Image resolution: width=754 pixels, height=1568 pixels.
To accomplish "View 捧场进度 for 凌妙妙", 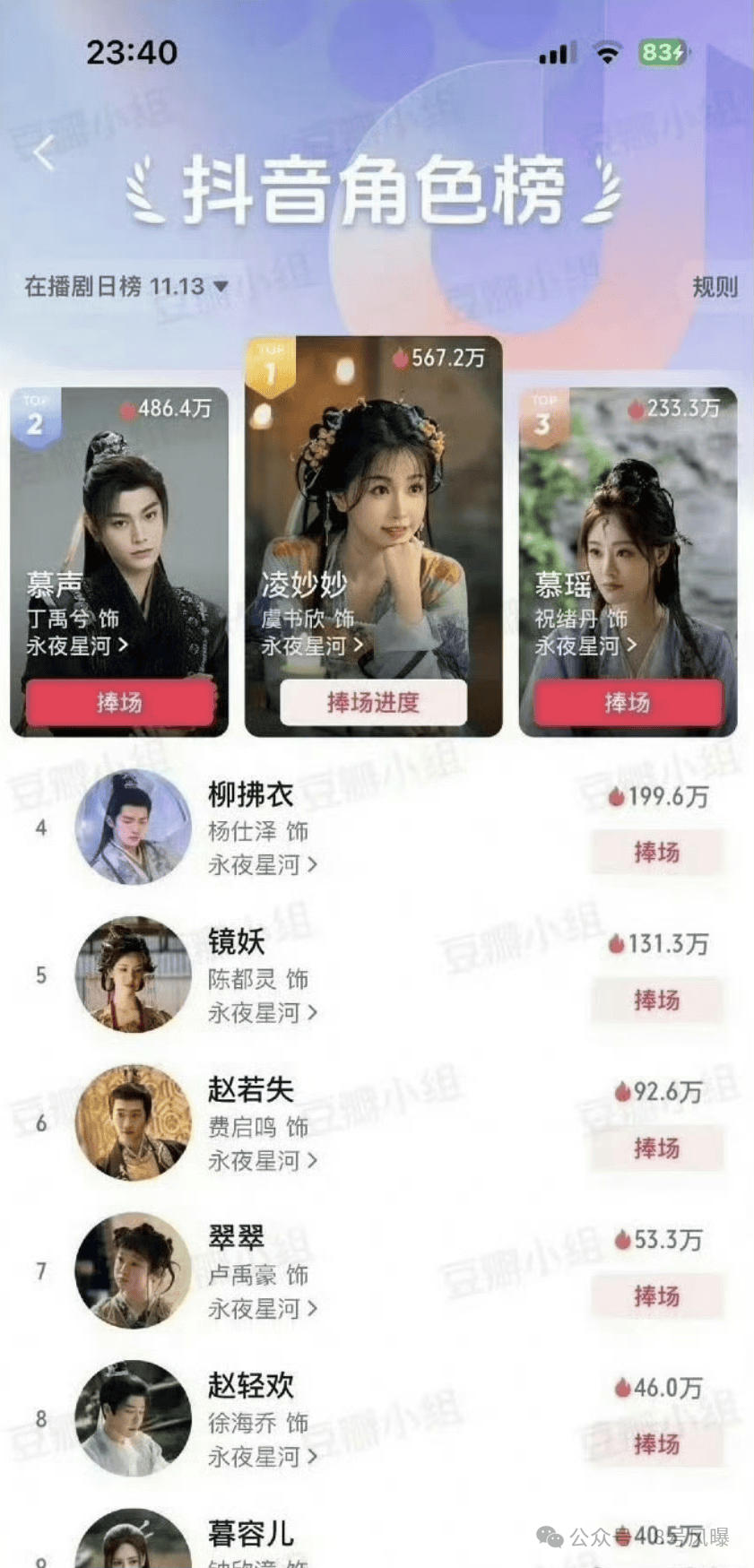I will coord(373,702).
